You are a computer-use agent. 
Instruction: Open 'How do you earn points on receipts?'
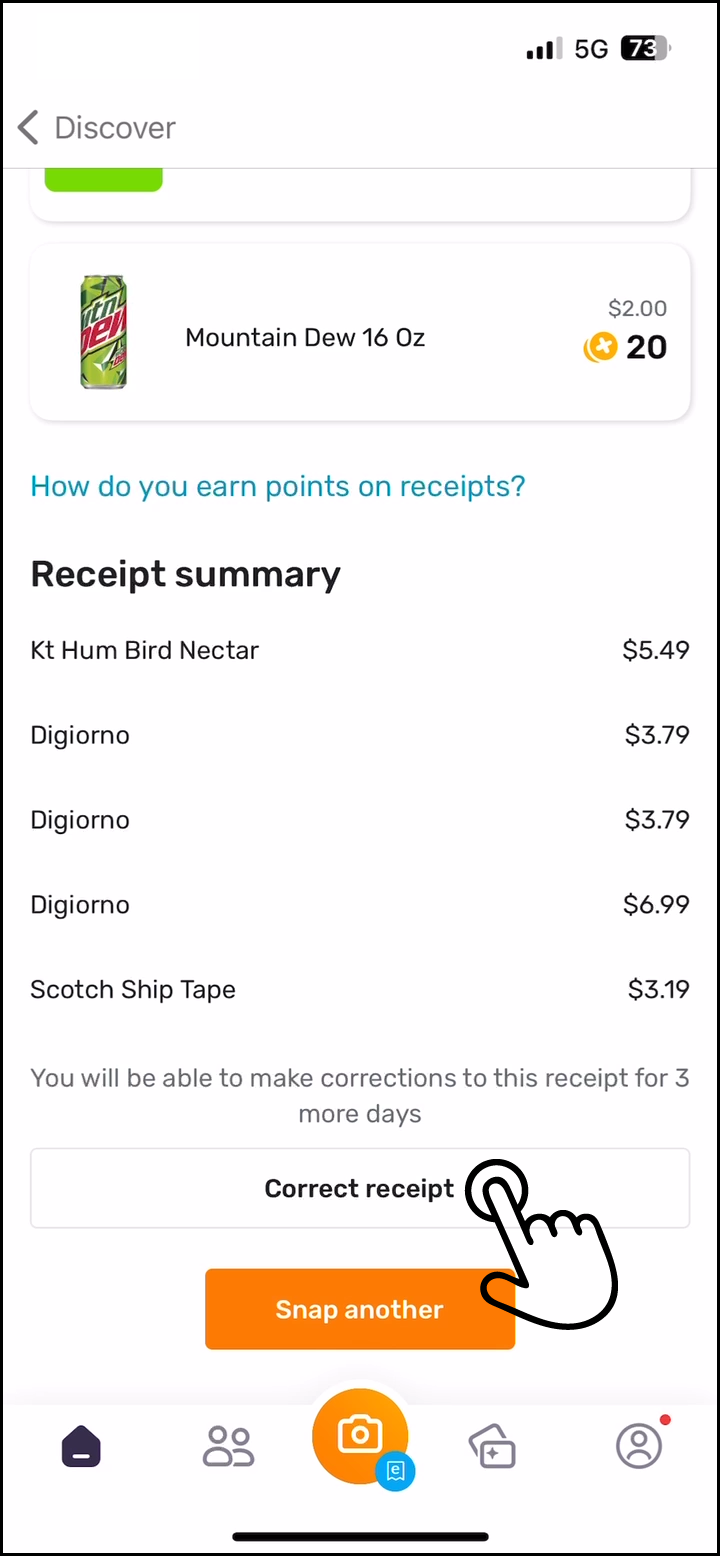(278, 486)
